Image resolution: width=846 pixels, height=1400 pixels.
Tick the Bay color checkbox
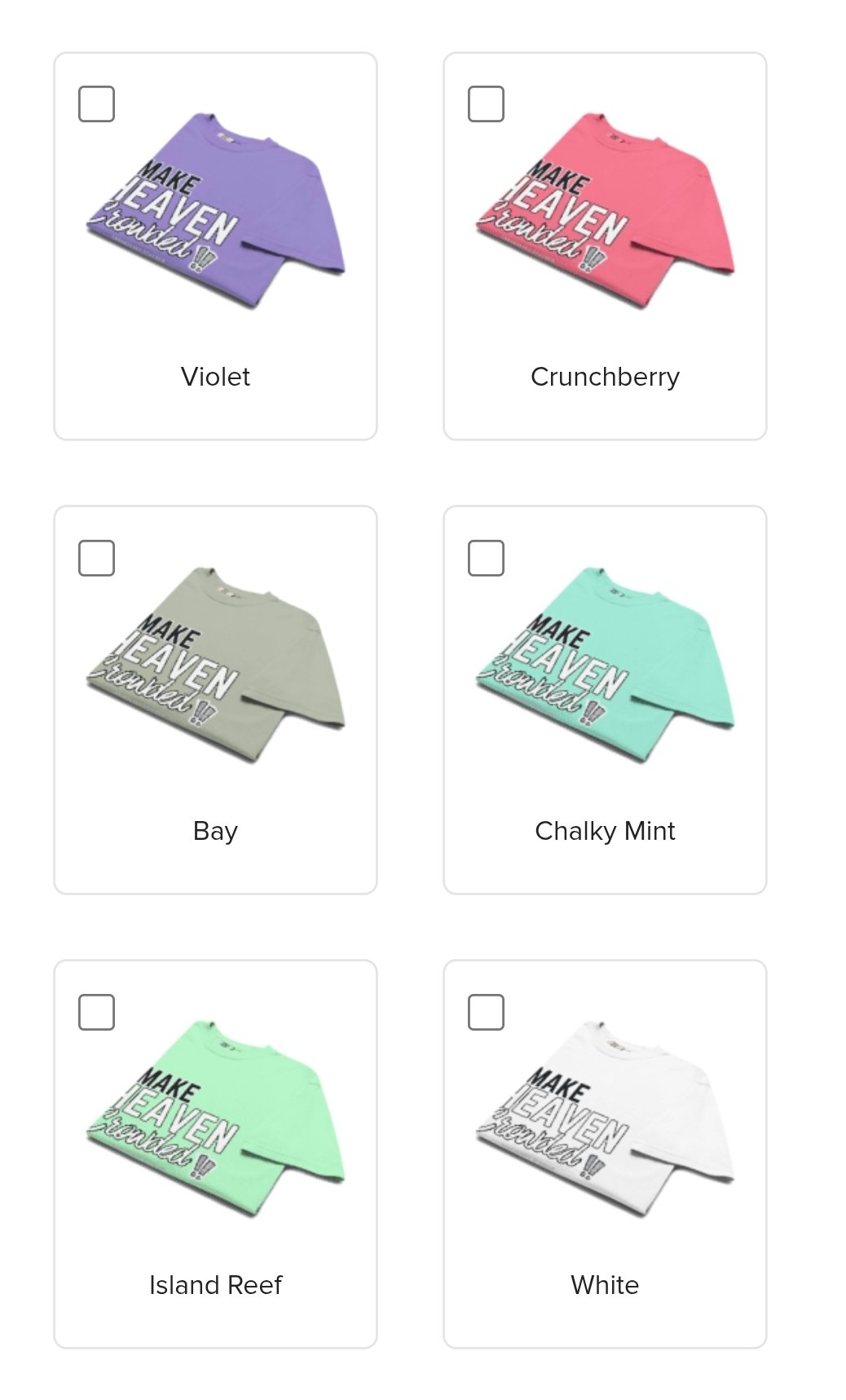(x=96, y=559)
